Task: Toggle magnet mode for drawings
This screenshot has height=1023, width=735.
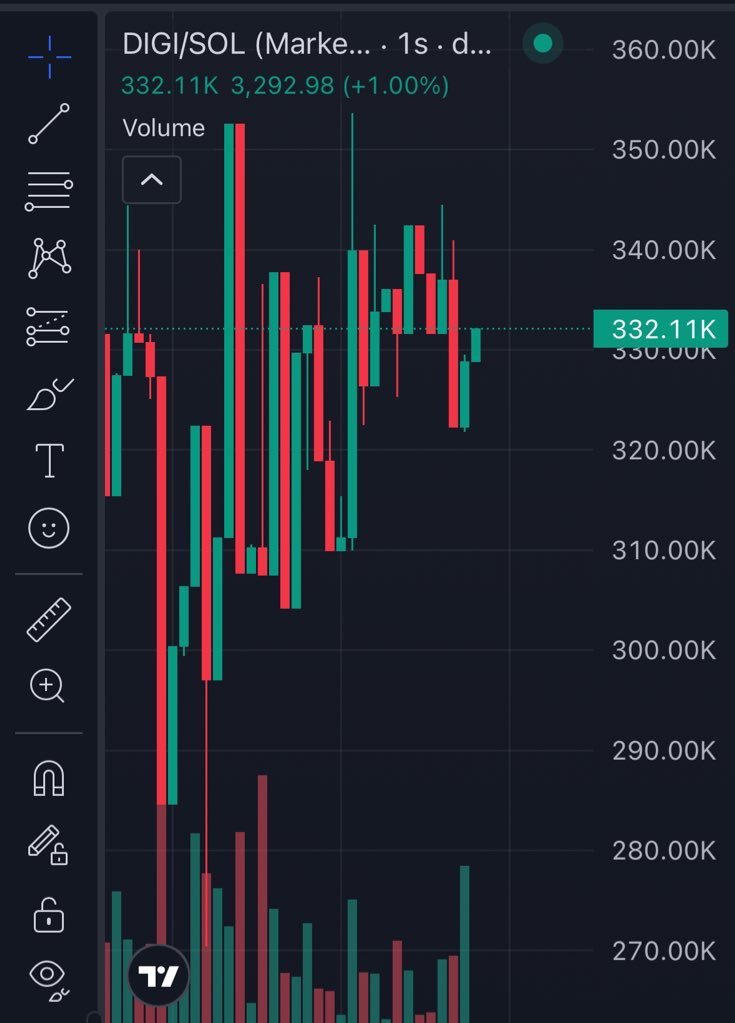Action: [x=49, y=776]
